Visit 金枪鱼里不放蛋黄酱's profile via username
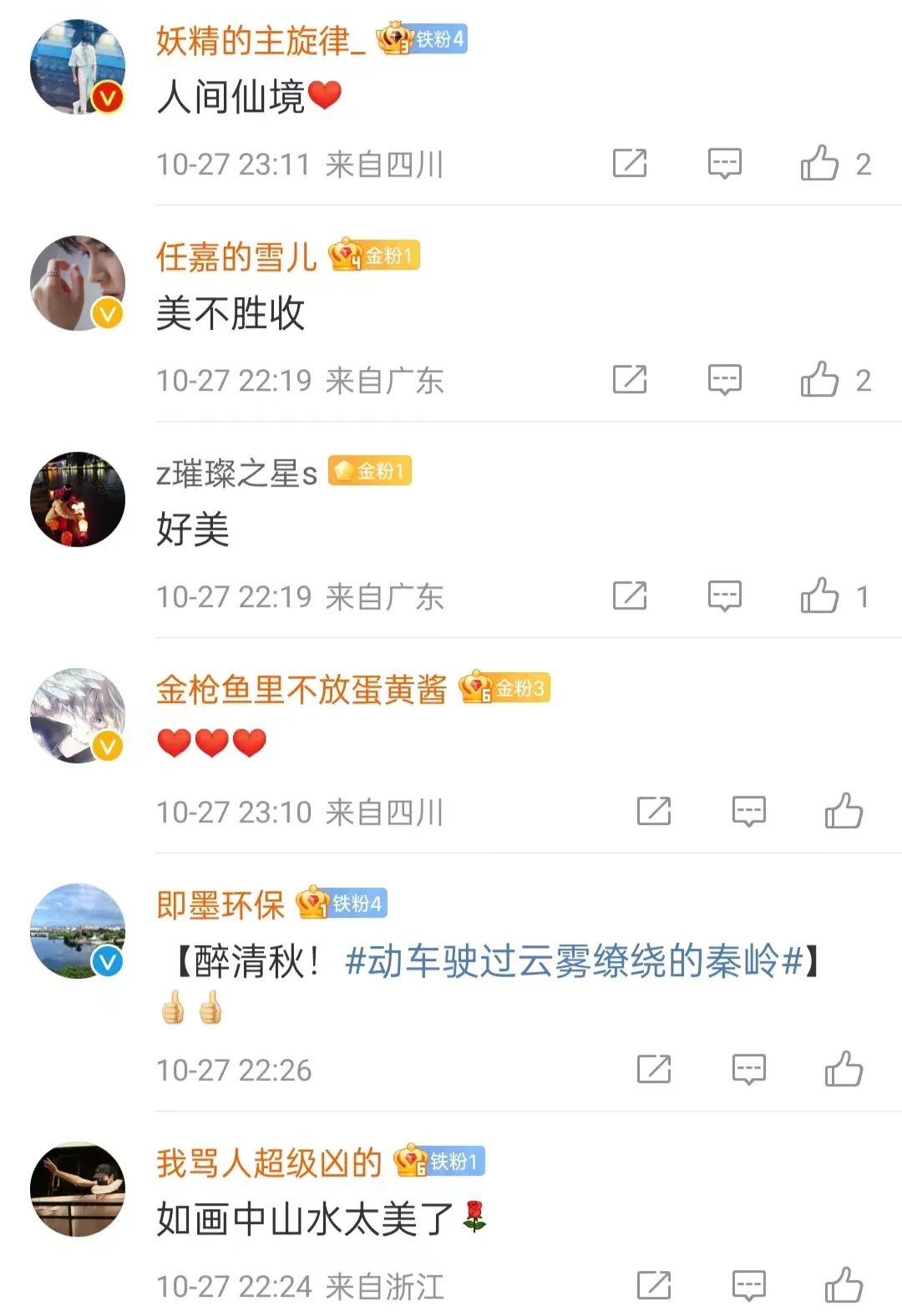Screen dimensions: 902x1316 [301, 689]
